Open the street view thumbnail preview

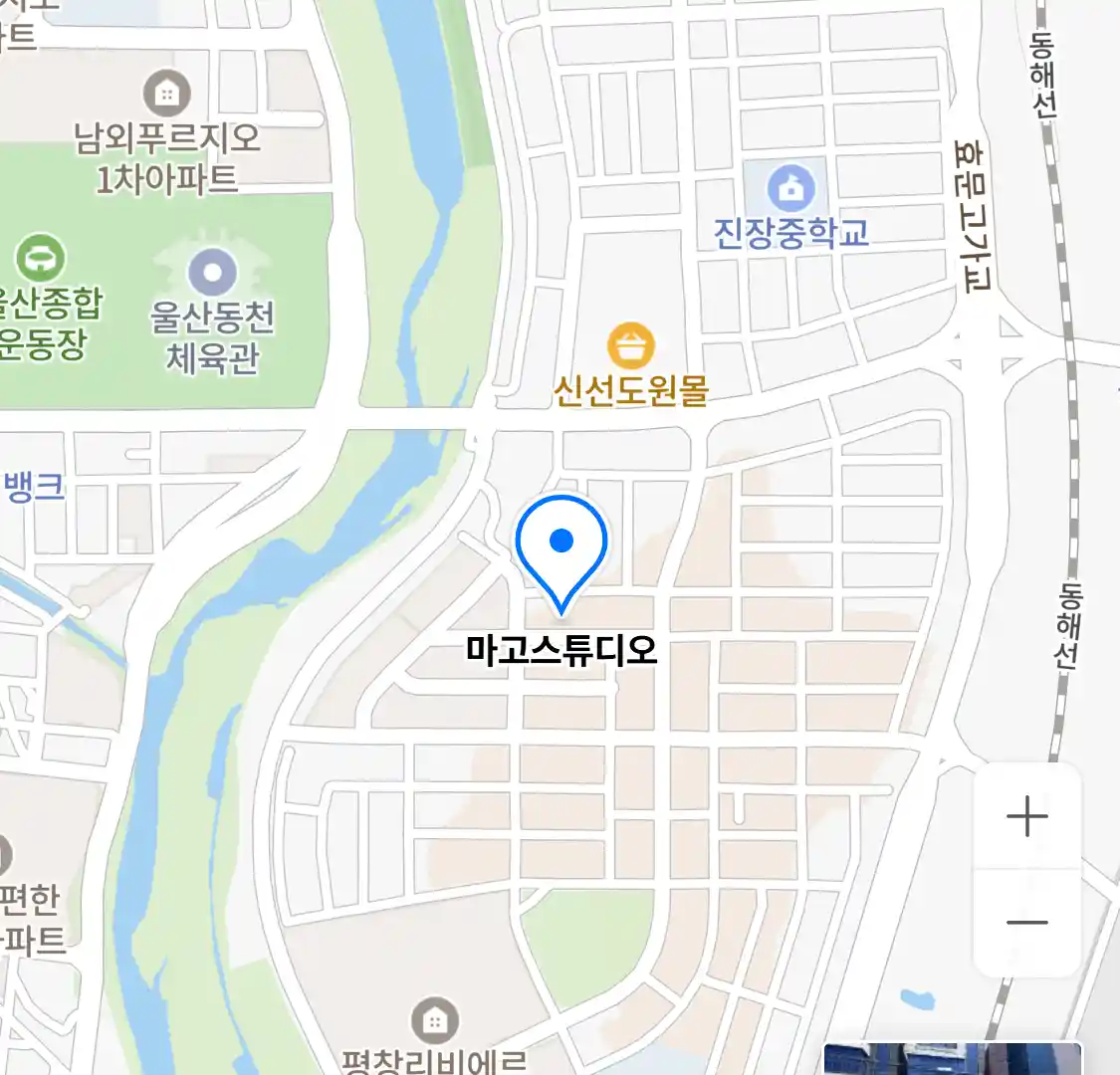[x=952, y=1059]
